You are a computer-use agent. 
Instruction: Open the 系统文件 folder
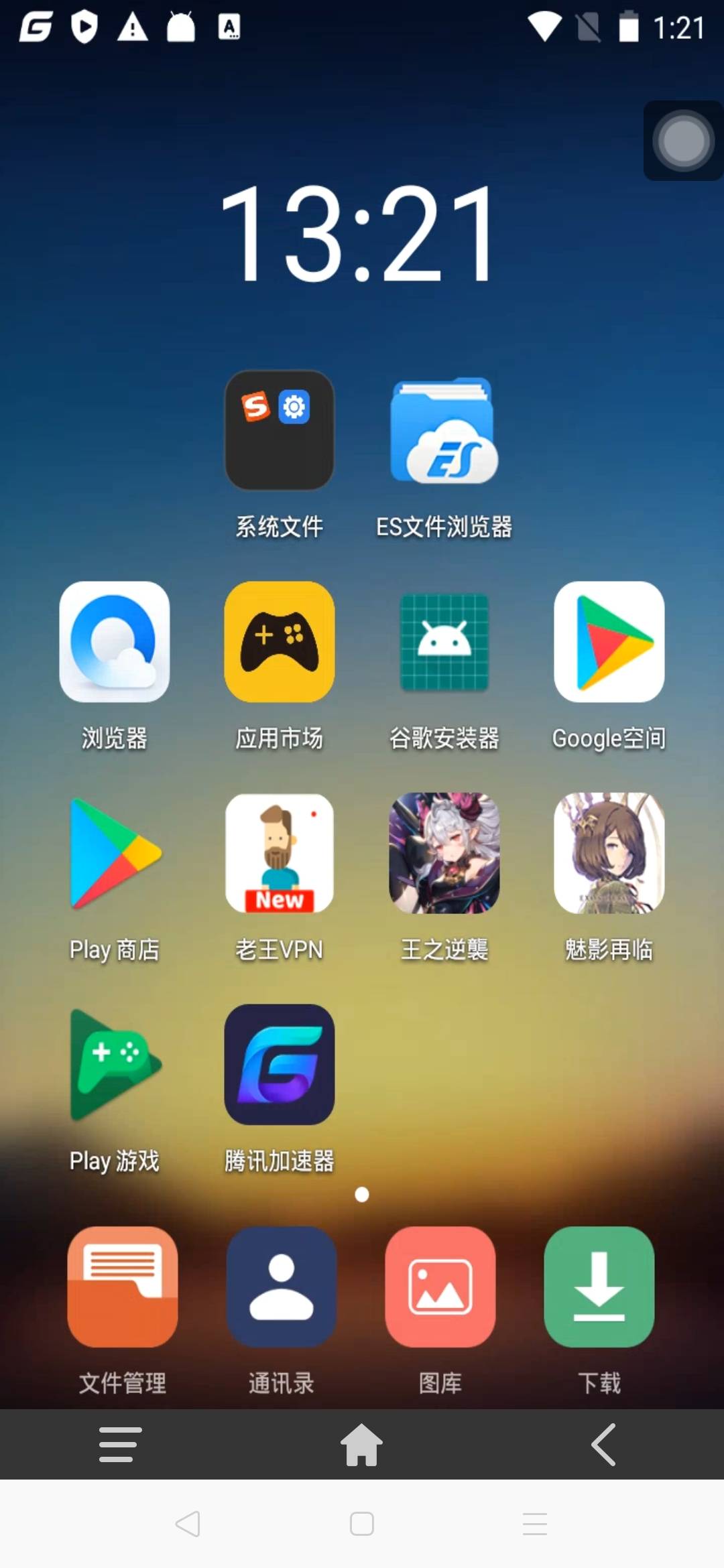tap(279, 431)
